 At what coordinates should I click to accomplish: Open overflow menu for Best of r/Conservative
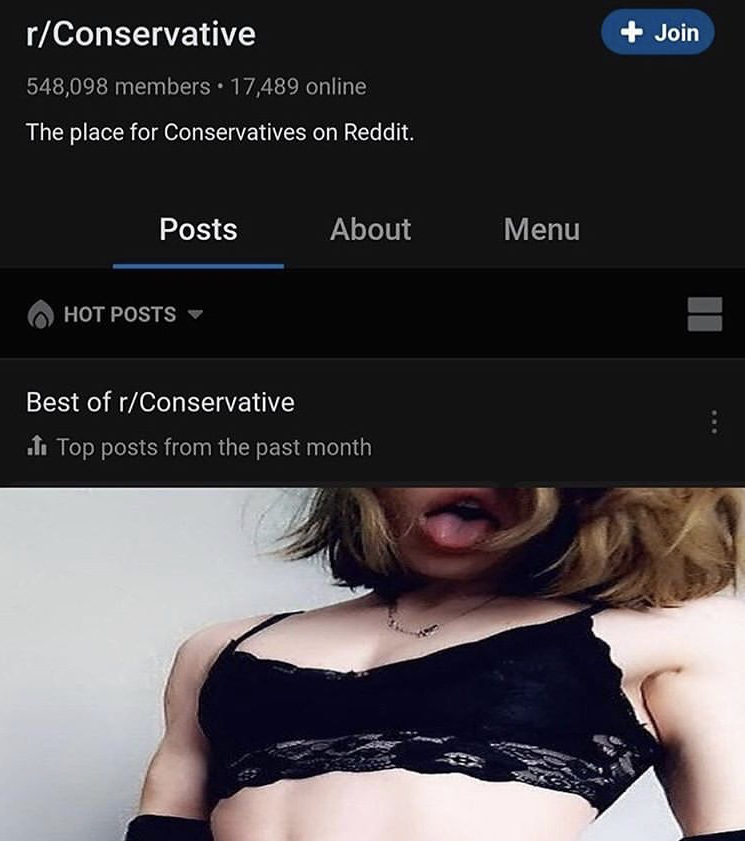coord(713,422)
